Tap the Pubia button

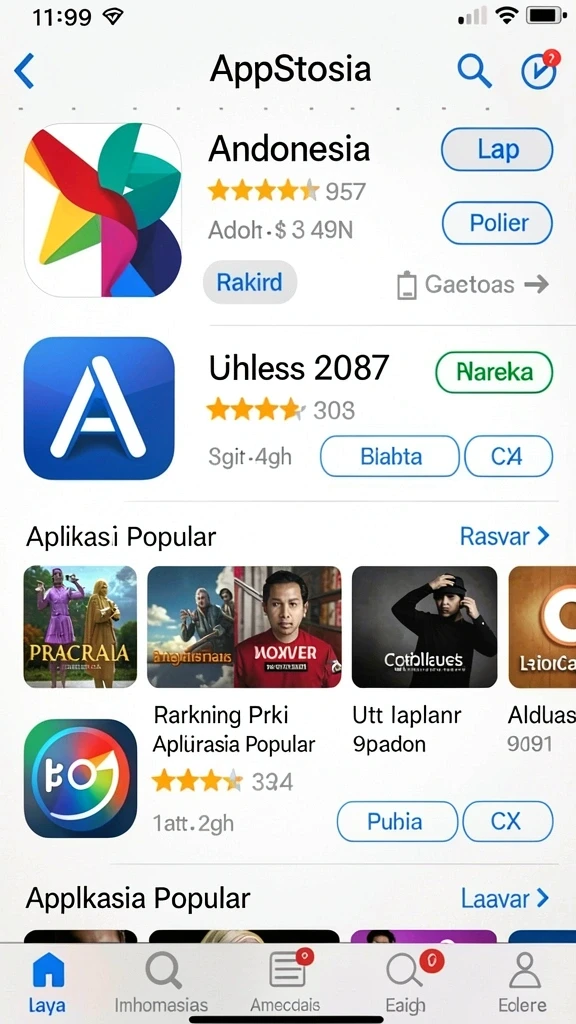click(397, 822)
